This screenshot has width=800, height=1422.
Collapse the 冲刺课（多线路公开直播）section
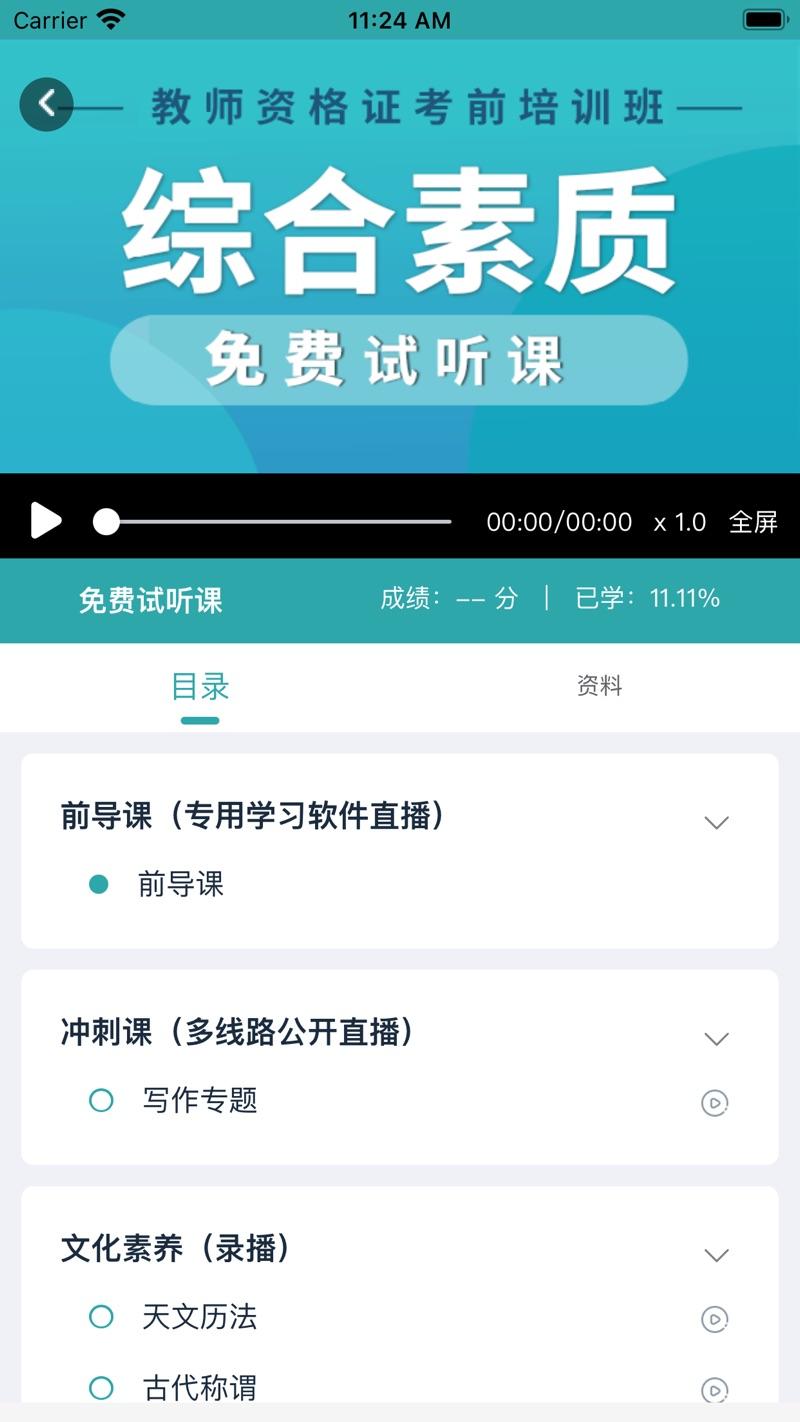coord(716,1039)
